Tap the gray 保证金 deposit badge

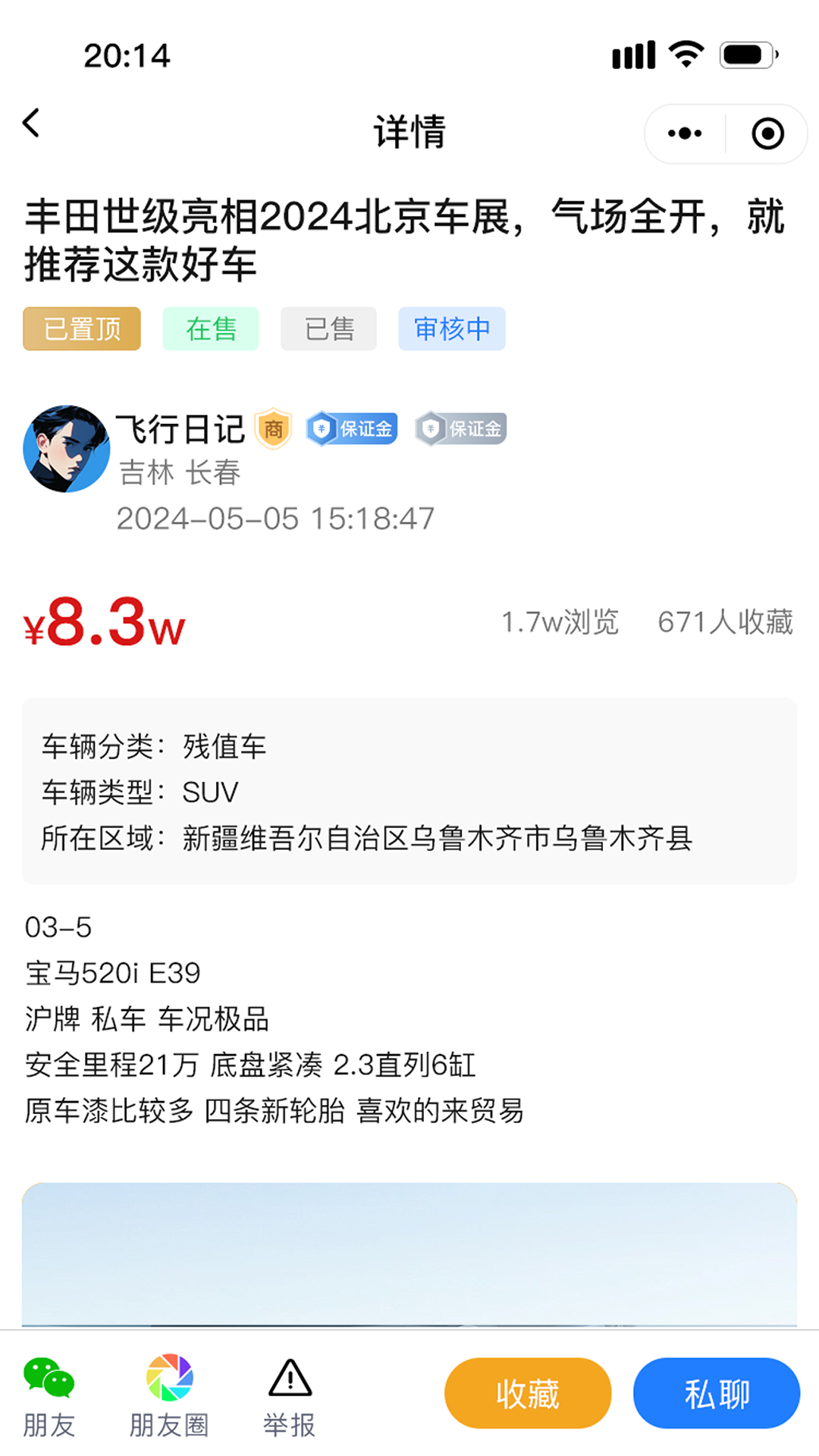tap(461, 428)
